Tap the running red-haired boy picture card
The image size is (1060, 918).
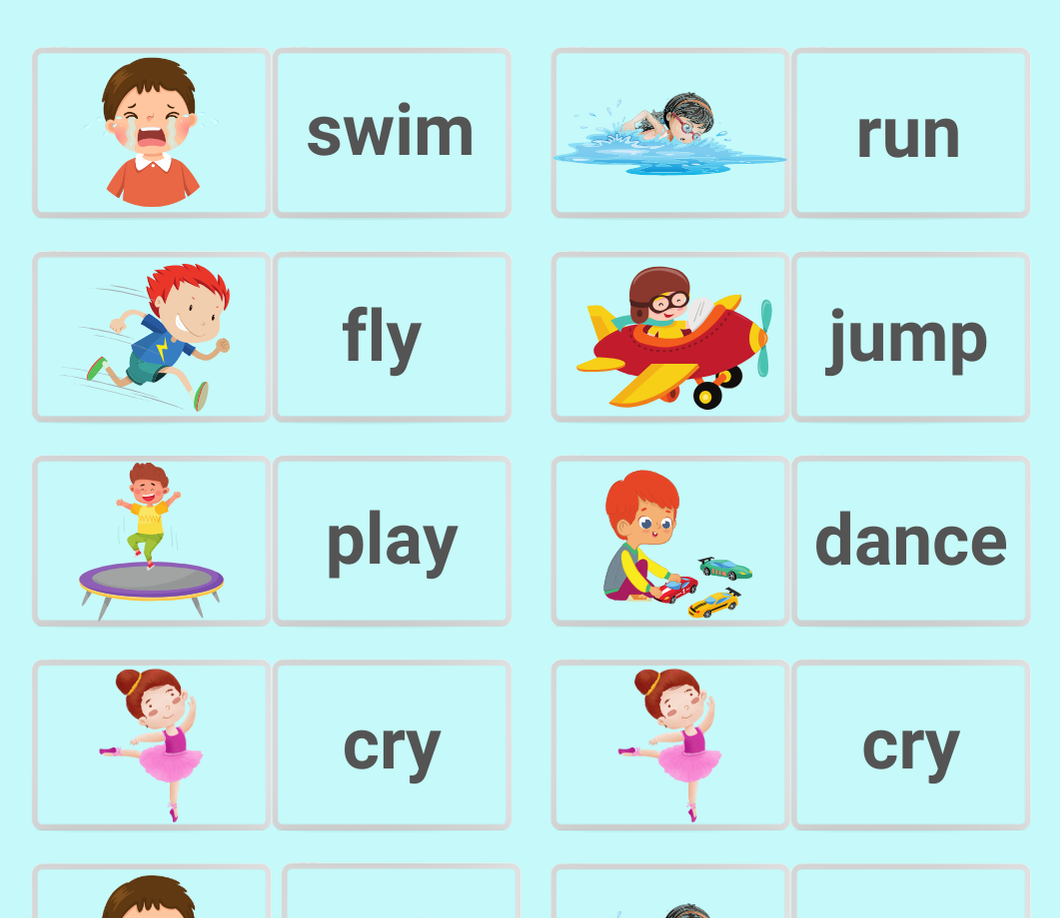[x=151, y=337]
